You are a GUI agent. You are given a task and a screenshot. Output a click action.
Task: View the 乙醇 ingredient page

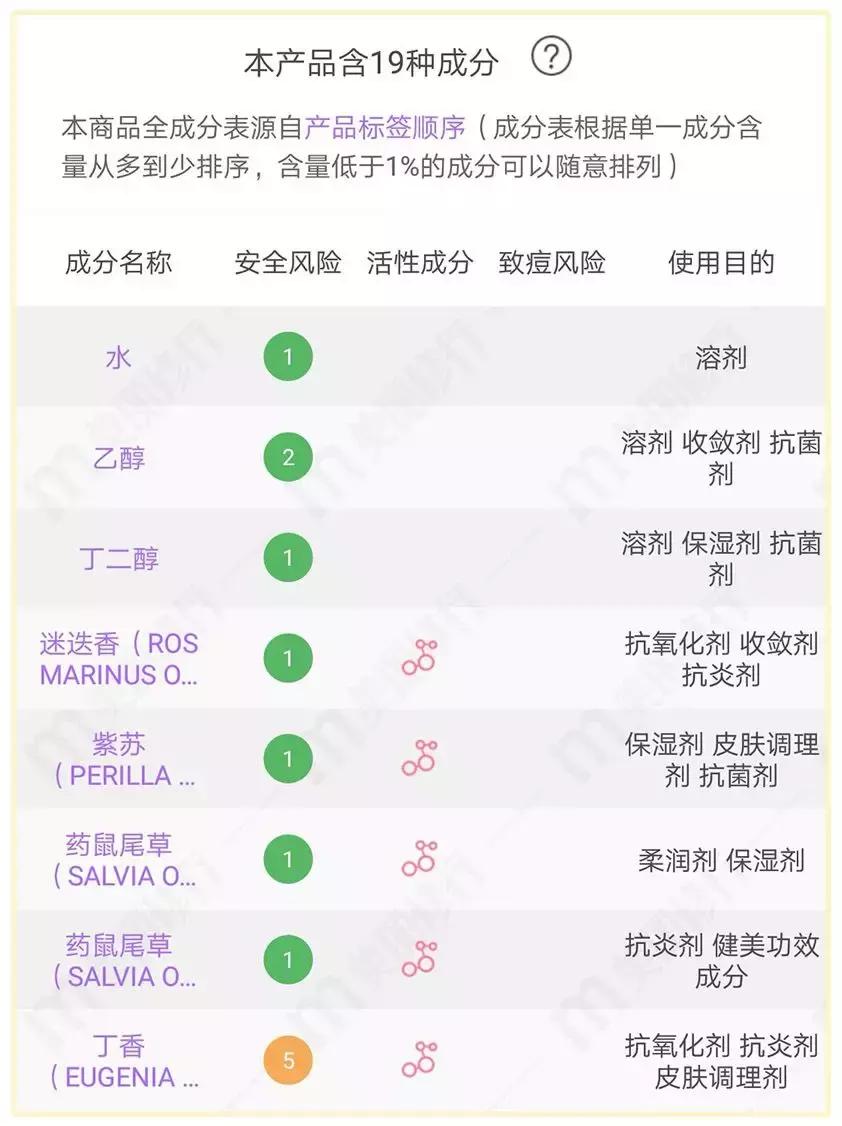(118, 456)
